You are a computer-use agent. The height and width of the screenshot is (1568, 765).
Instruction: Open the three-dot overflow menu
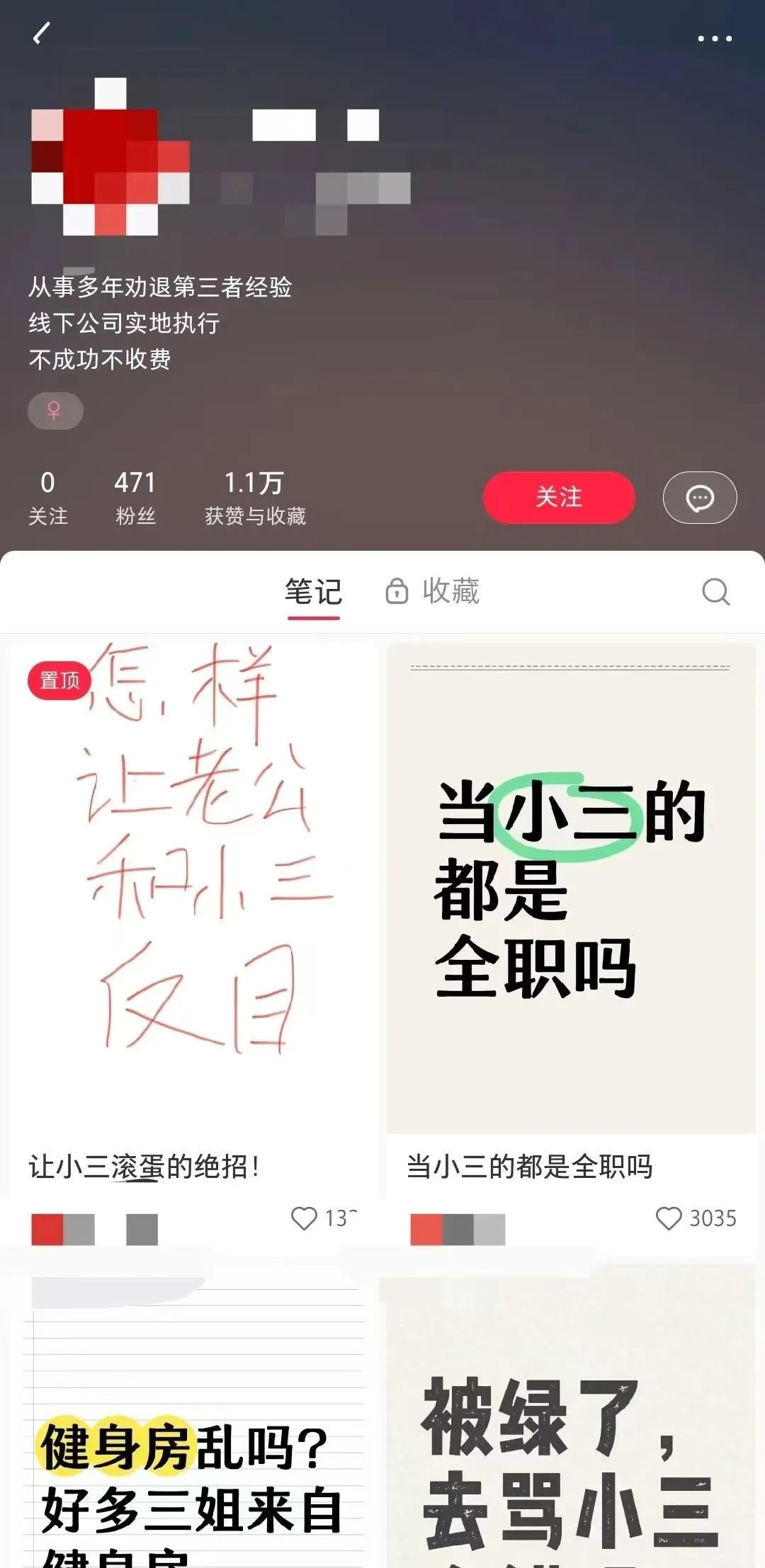point(714,38)
